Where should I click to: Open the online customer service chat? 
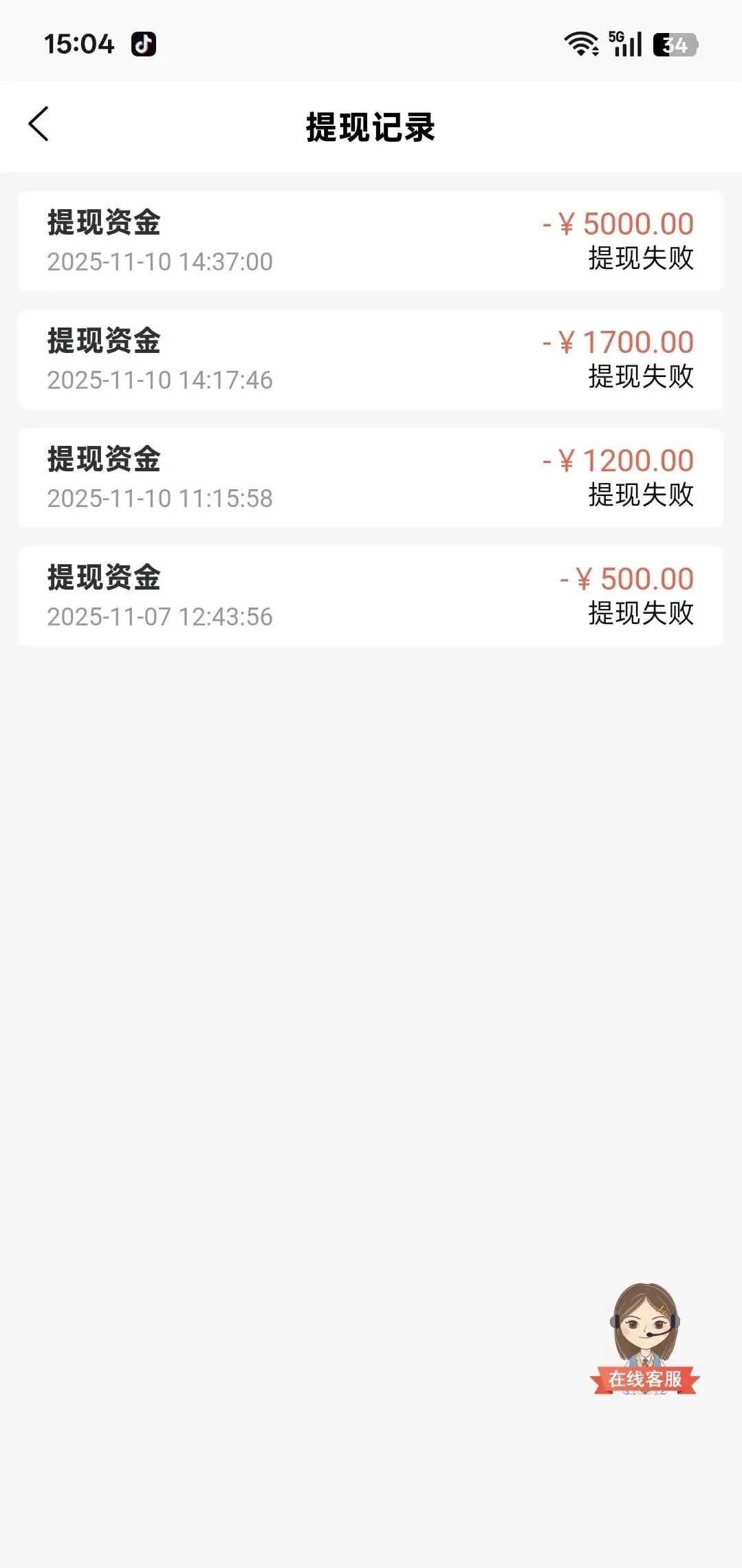[646, 1349]
